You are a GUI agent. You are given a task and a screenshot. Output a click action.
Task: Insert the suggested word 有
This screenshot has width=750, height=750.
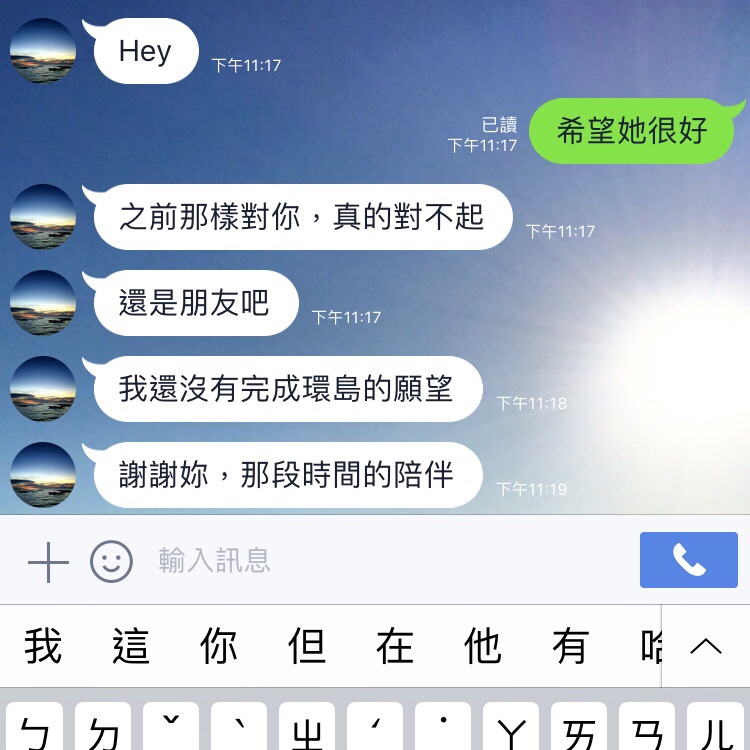pos(570,646)
